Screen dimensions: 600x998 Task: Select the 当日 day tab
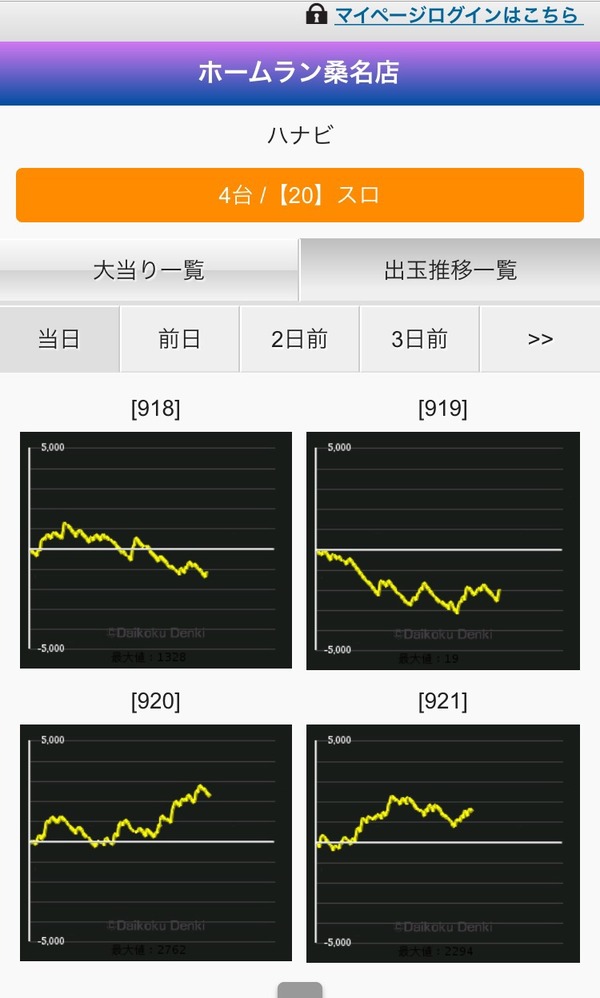(59, 339)
